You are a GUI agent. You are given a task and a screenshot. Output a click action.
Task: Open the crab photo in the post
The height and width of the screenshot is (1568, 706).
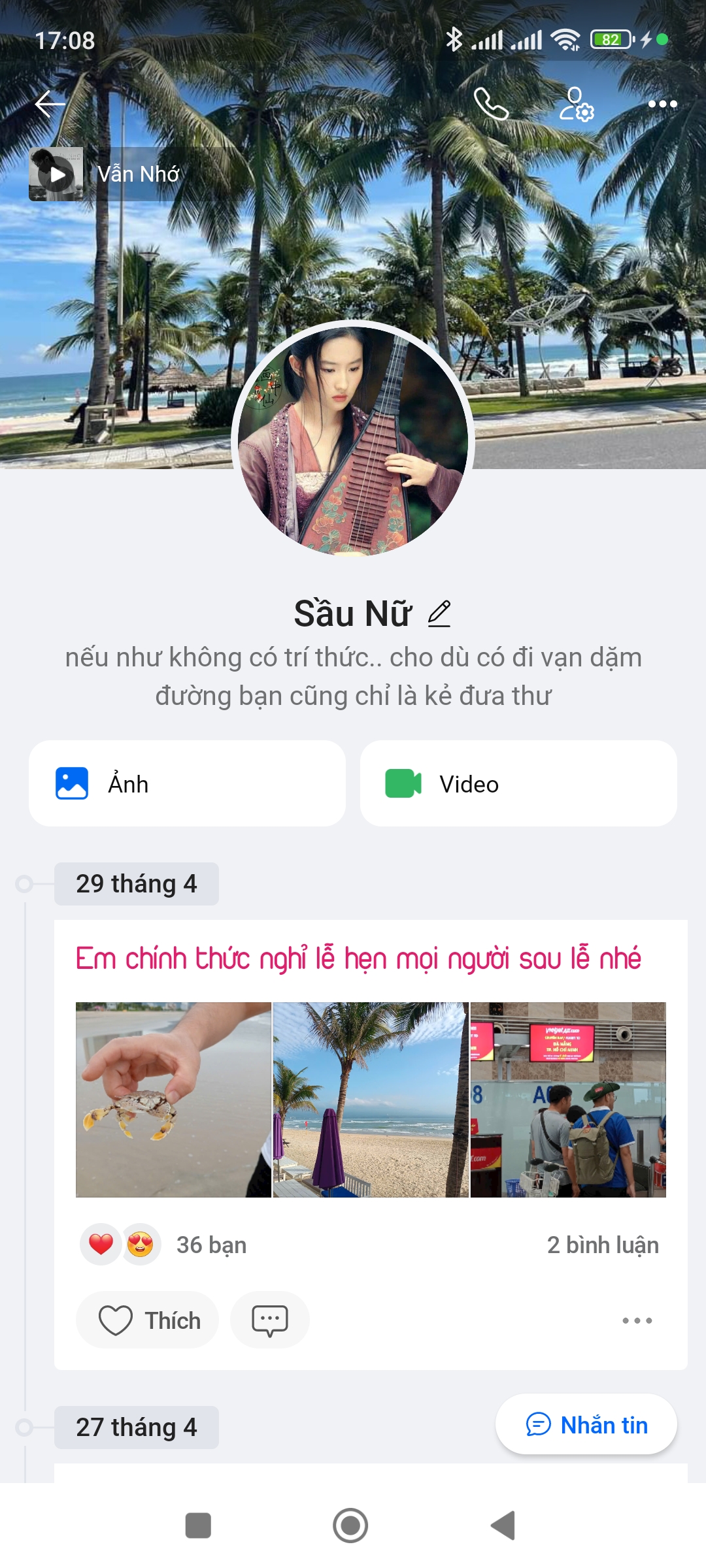tap(173, 1100)
